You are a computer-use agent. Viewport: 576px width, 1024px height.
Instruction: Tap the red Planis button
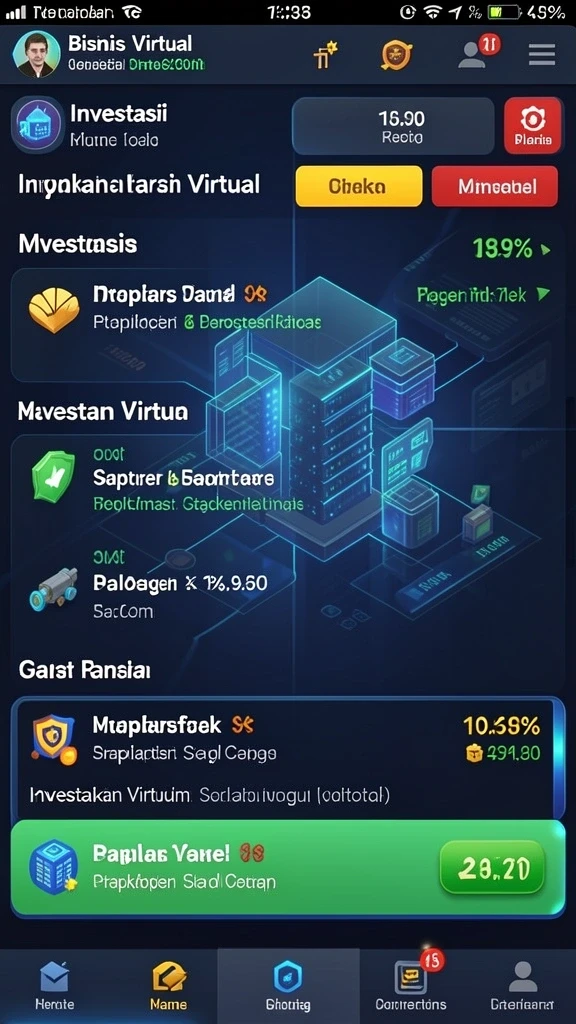pyautogui.click(x=533, y=125)
